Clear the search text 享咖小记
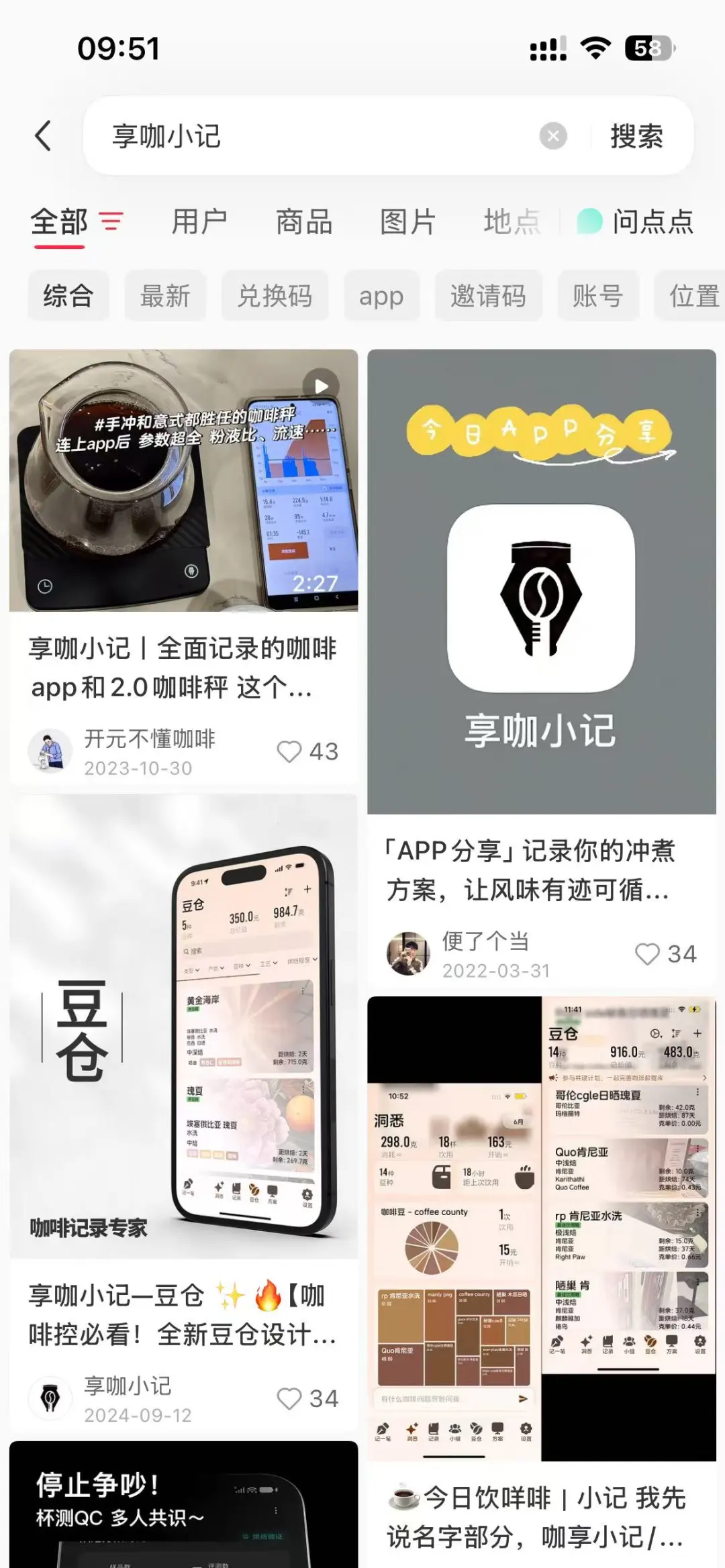The height and width of the screenshot is (1568, 725). [x=553, y=136]
